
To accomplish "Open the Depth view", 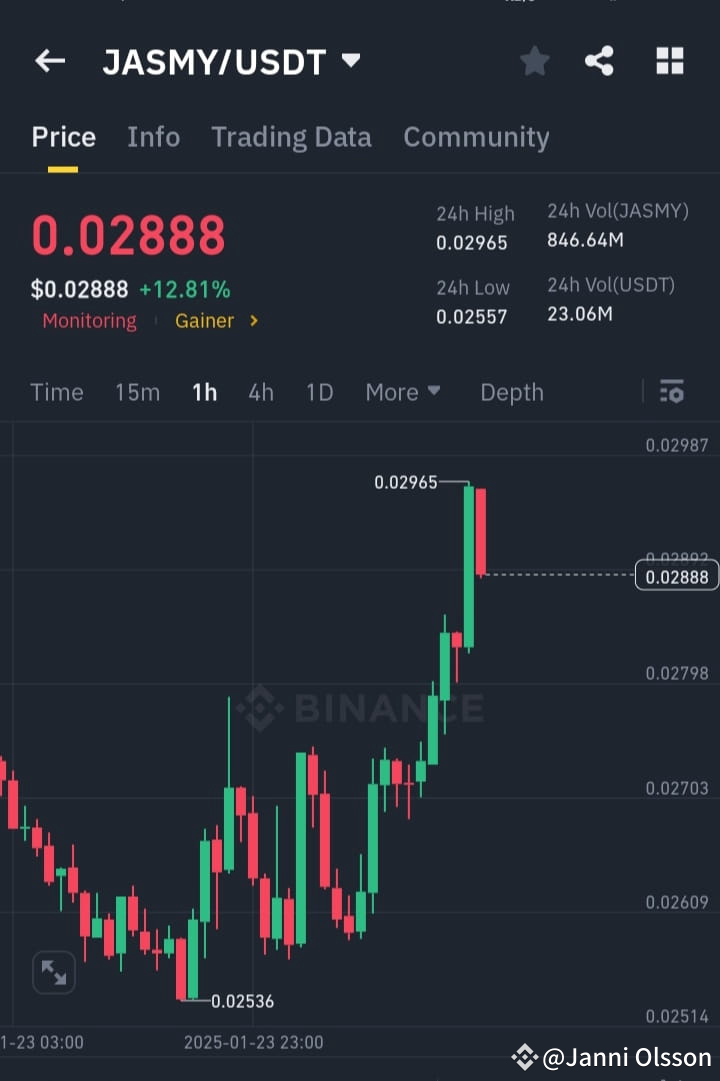I will [x=512, y=392].
